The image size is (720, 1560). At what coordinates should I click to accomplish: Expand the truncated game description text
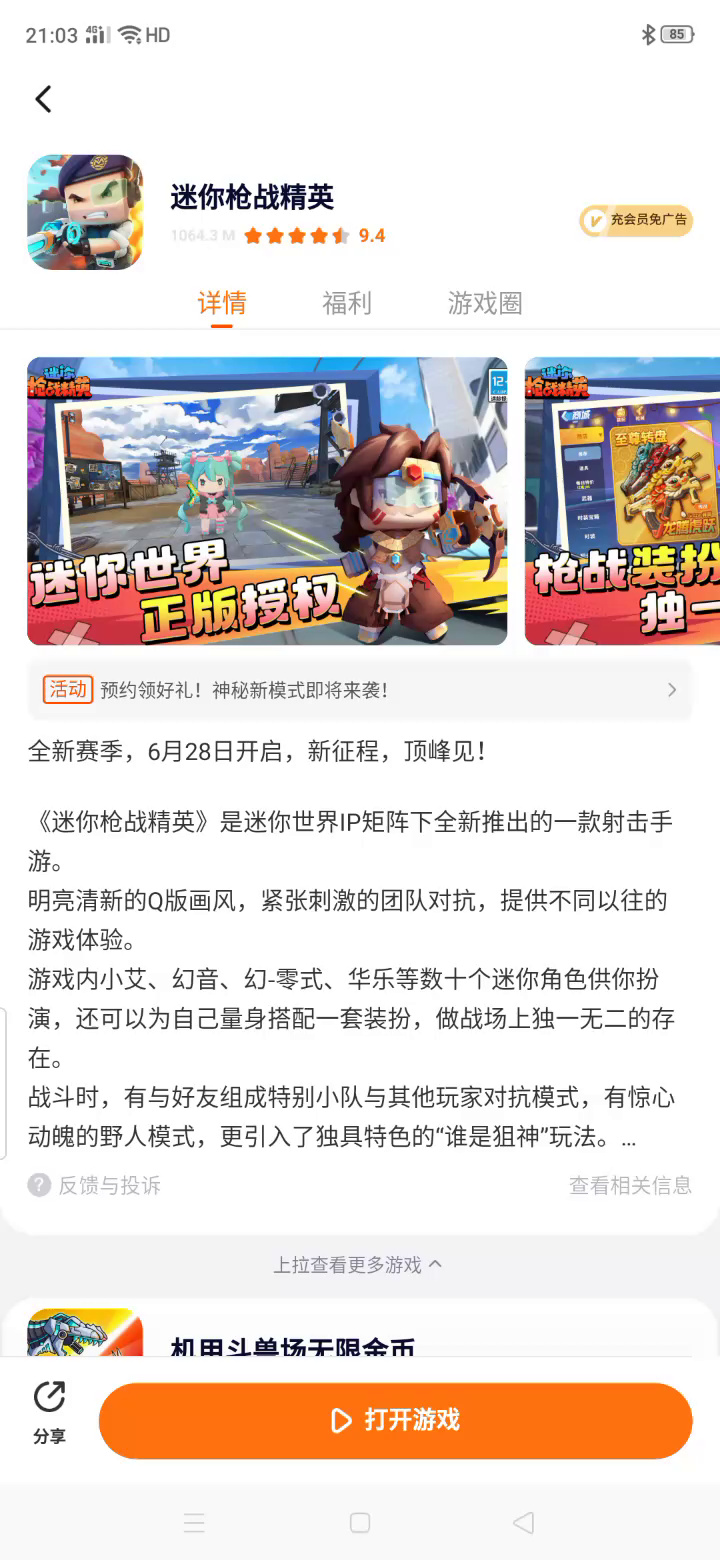[628, 1139]
